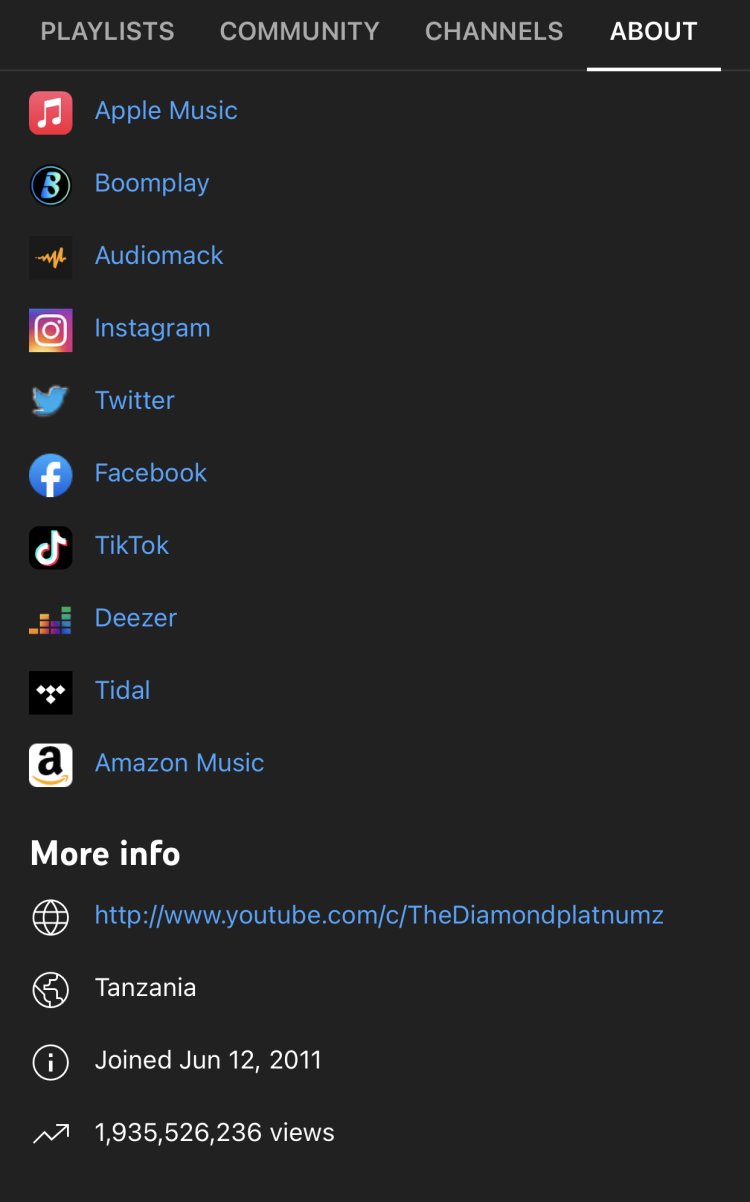The height and width of the screenshot is (1202, 750).
Task: Go to the Channels tab
Action: [x=494, y=32]
